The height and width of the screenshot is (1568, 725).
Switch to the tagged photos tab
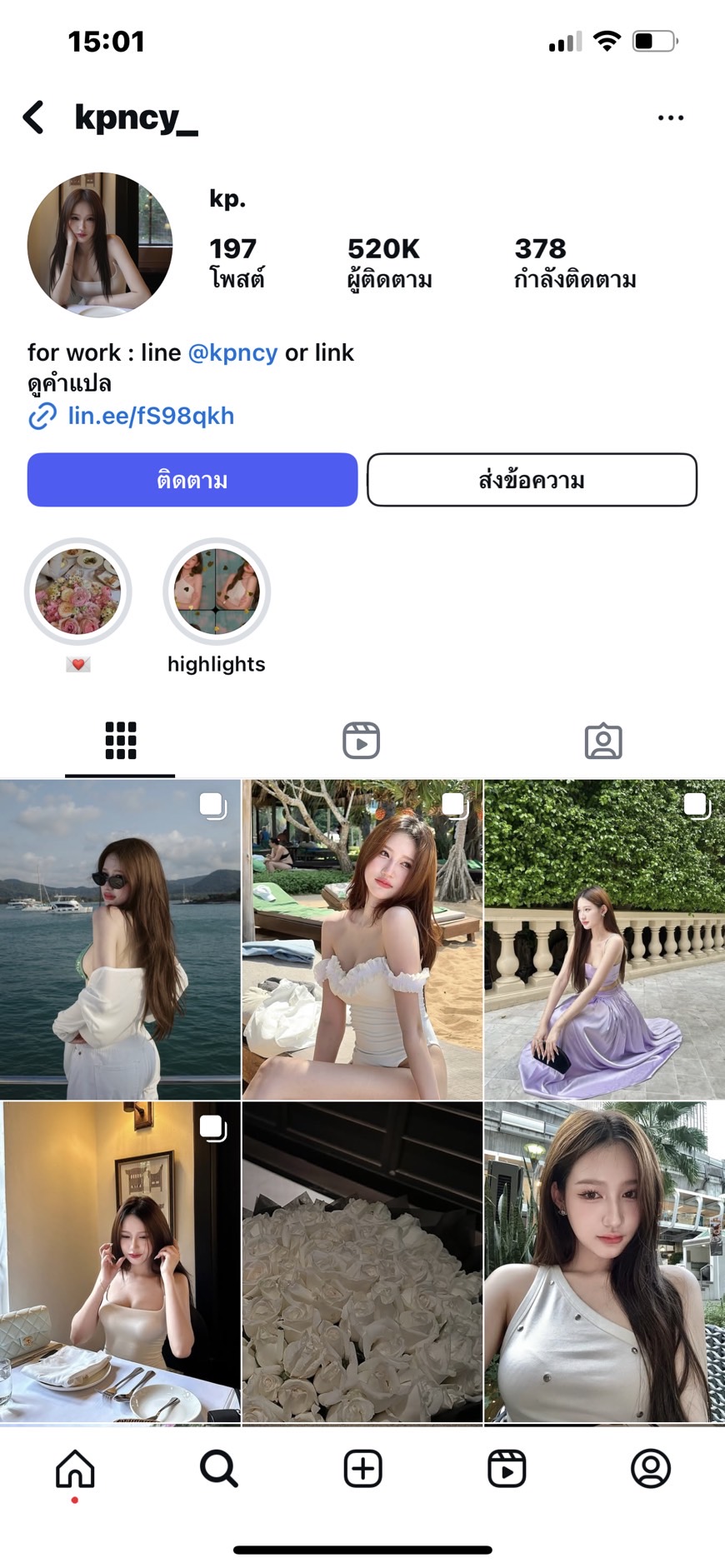click(x=603, y=741)
